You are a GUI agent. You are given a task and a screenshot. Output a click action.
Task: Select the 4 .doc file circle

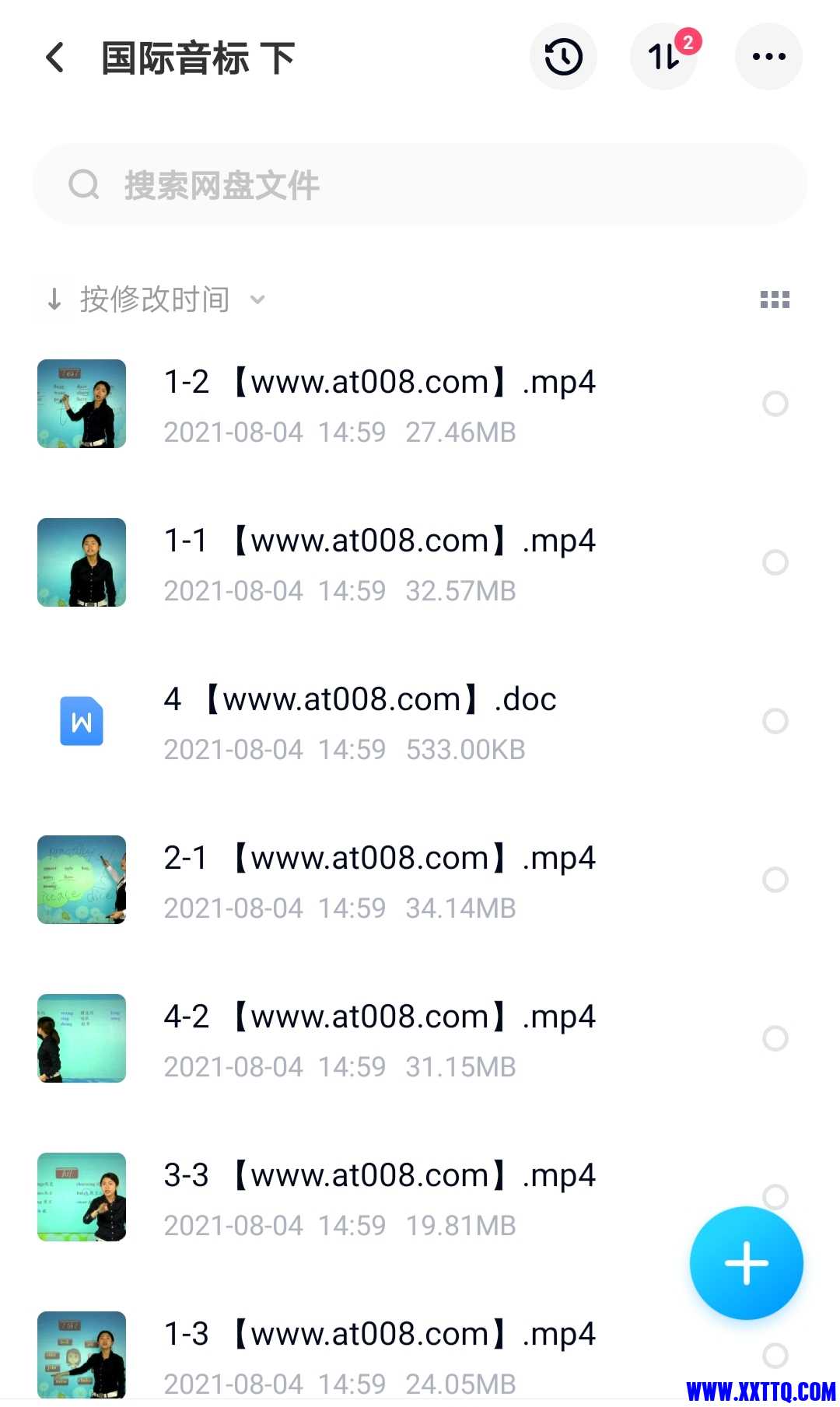775,721
